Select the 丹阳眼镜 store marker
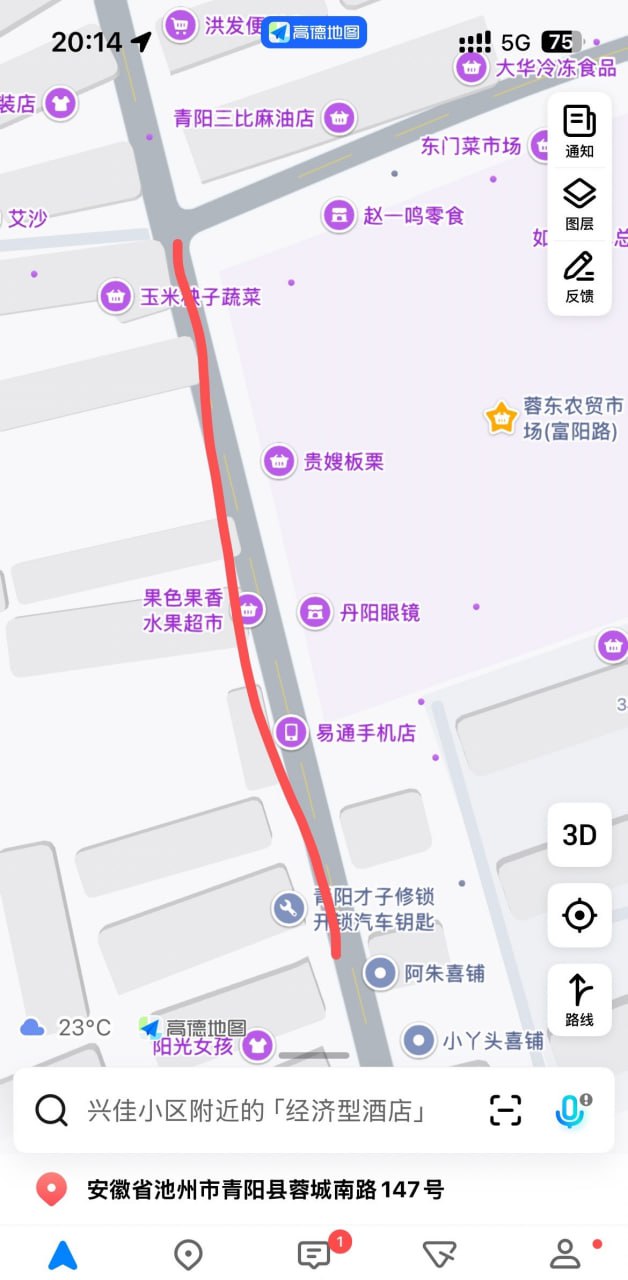The width and height of the screenshot is (628, 1280). click(x=315, y=612)
